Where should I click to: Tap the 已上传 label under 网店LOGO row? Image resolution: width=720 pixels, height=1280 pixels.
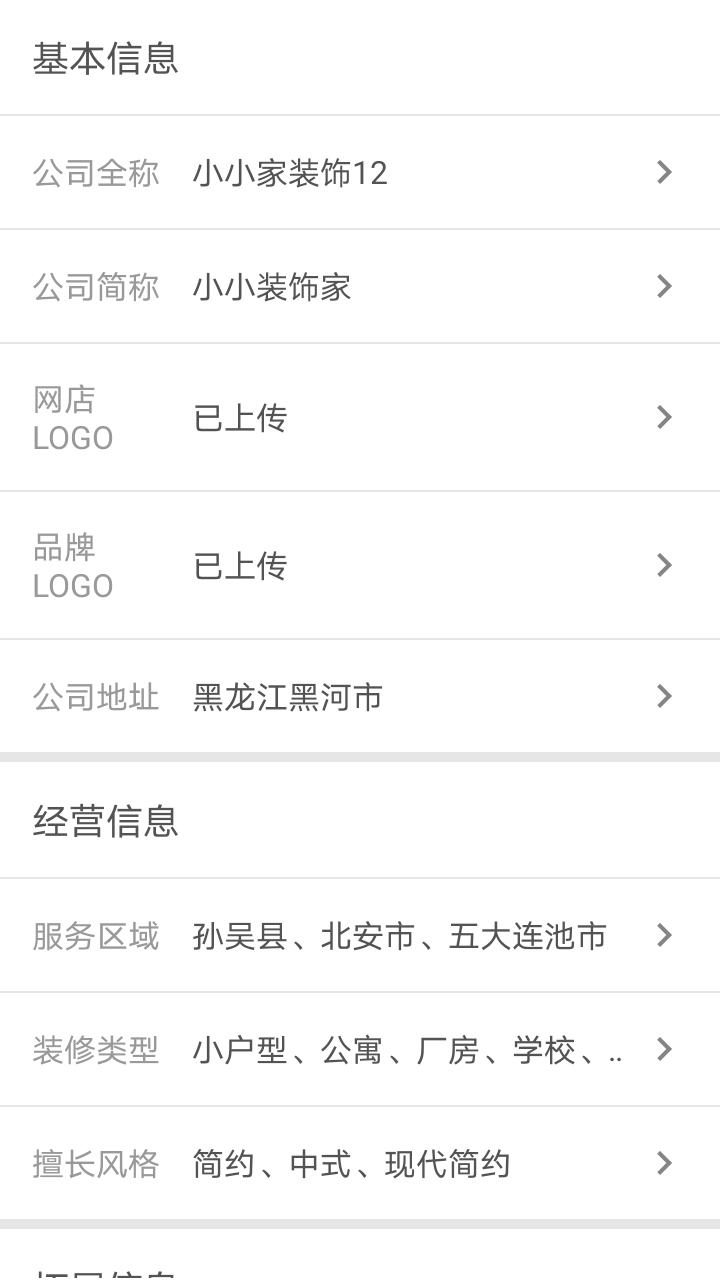240,417
